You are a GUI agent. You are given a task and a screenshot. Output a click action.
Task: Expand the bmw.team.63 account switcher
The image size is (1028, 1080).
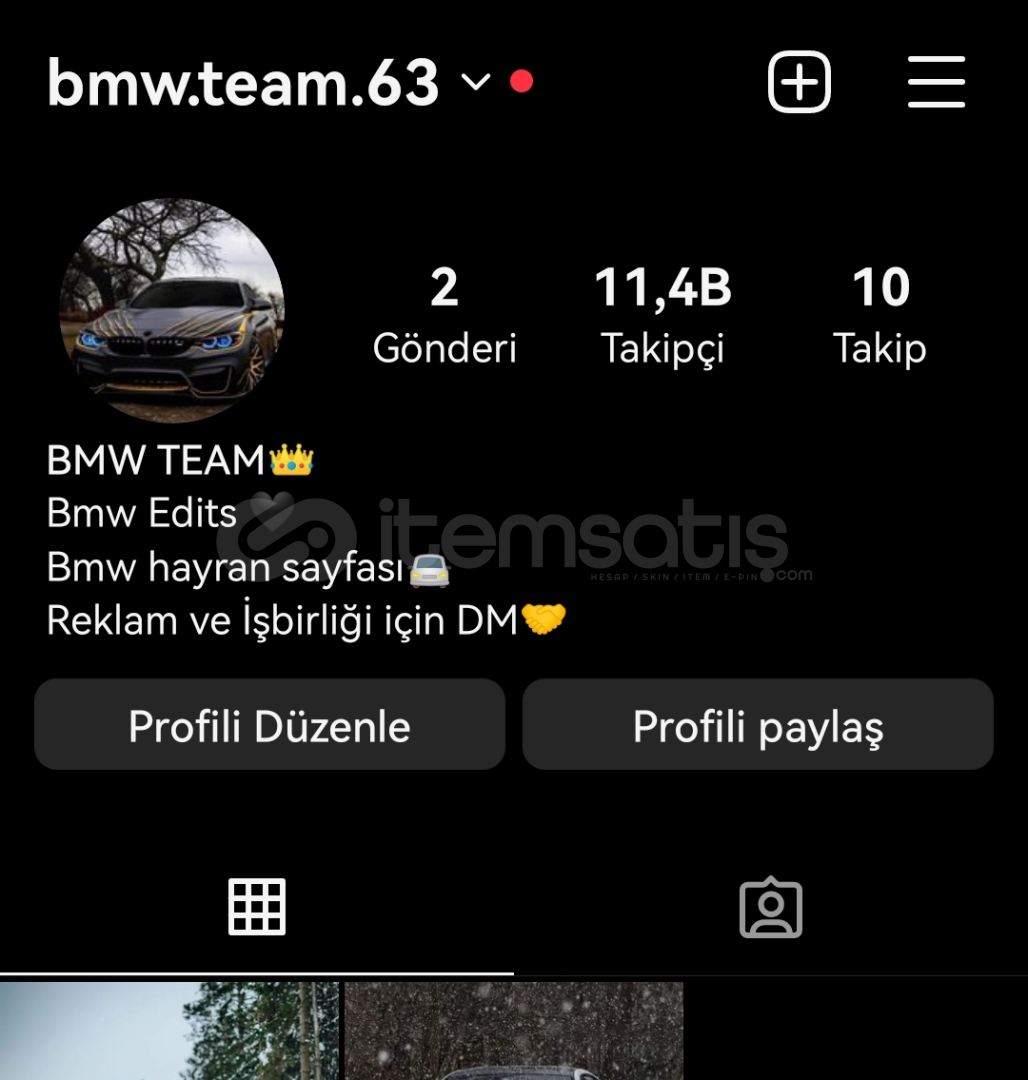pyautogui.click(x=476, y=82)
